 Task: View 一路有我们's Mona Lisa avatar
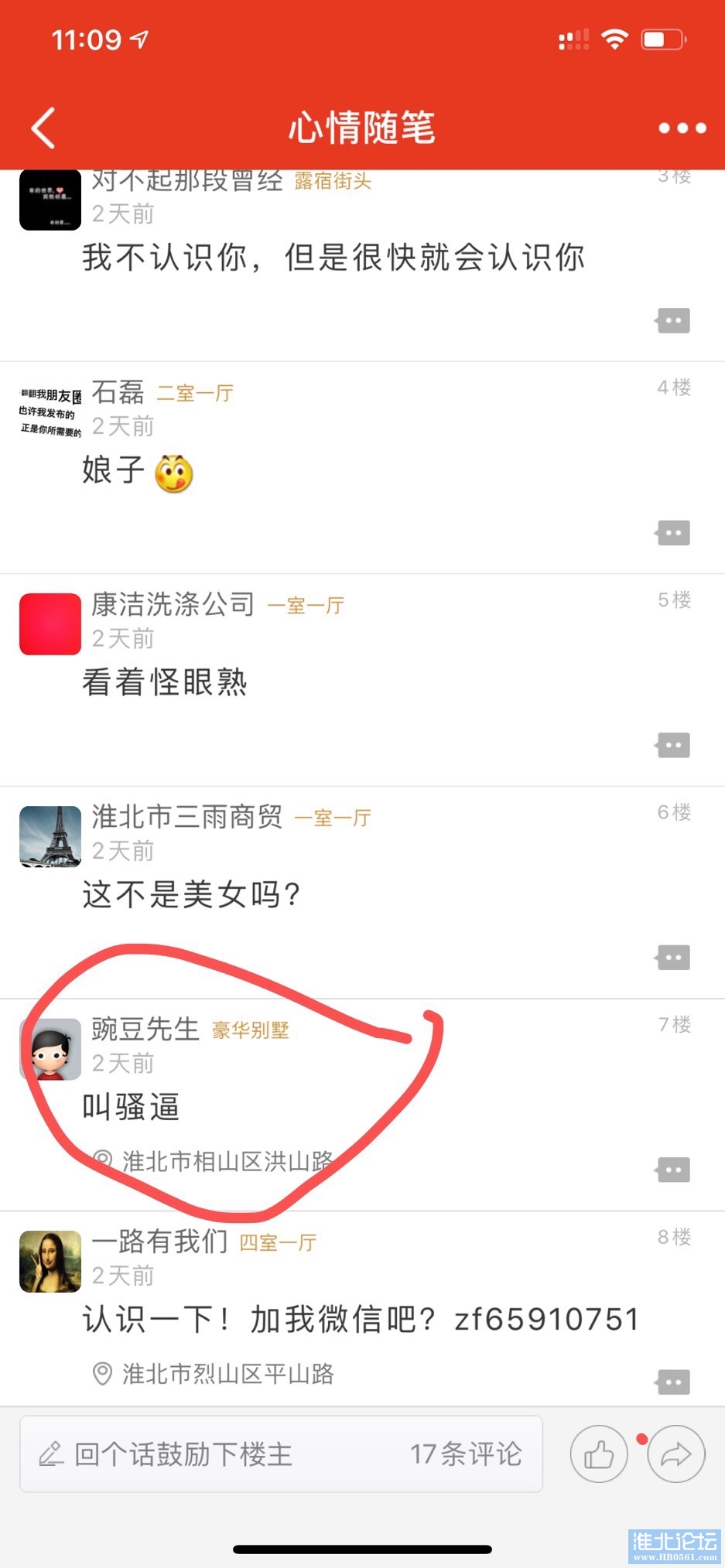(x=50, y=1262)
